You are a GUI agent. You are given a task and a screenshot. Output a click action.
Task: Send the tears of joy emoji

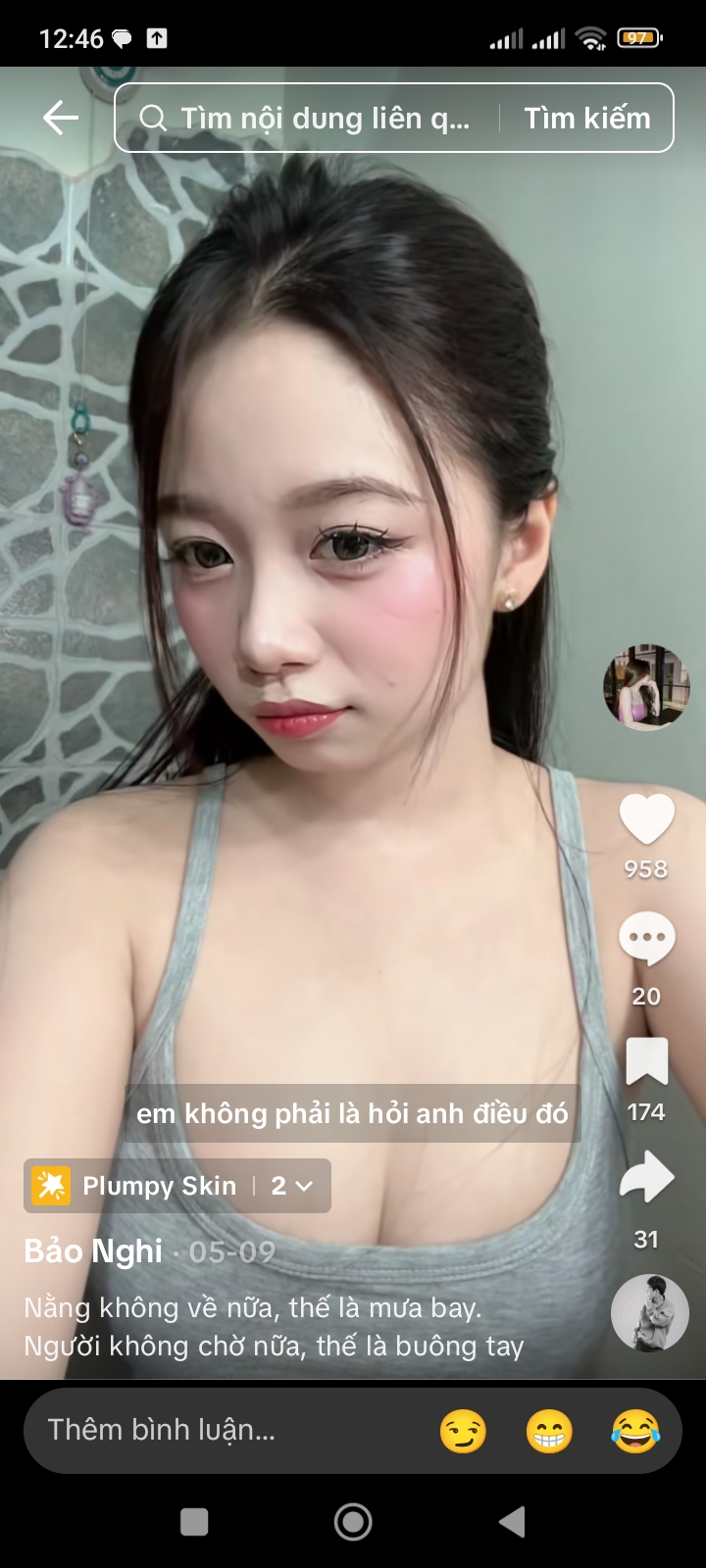coord(634,1432)
